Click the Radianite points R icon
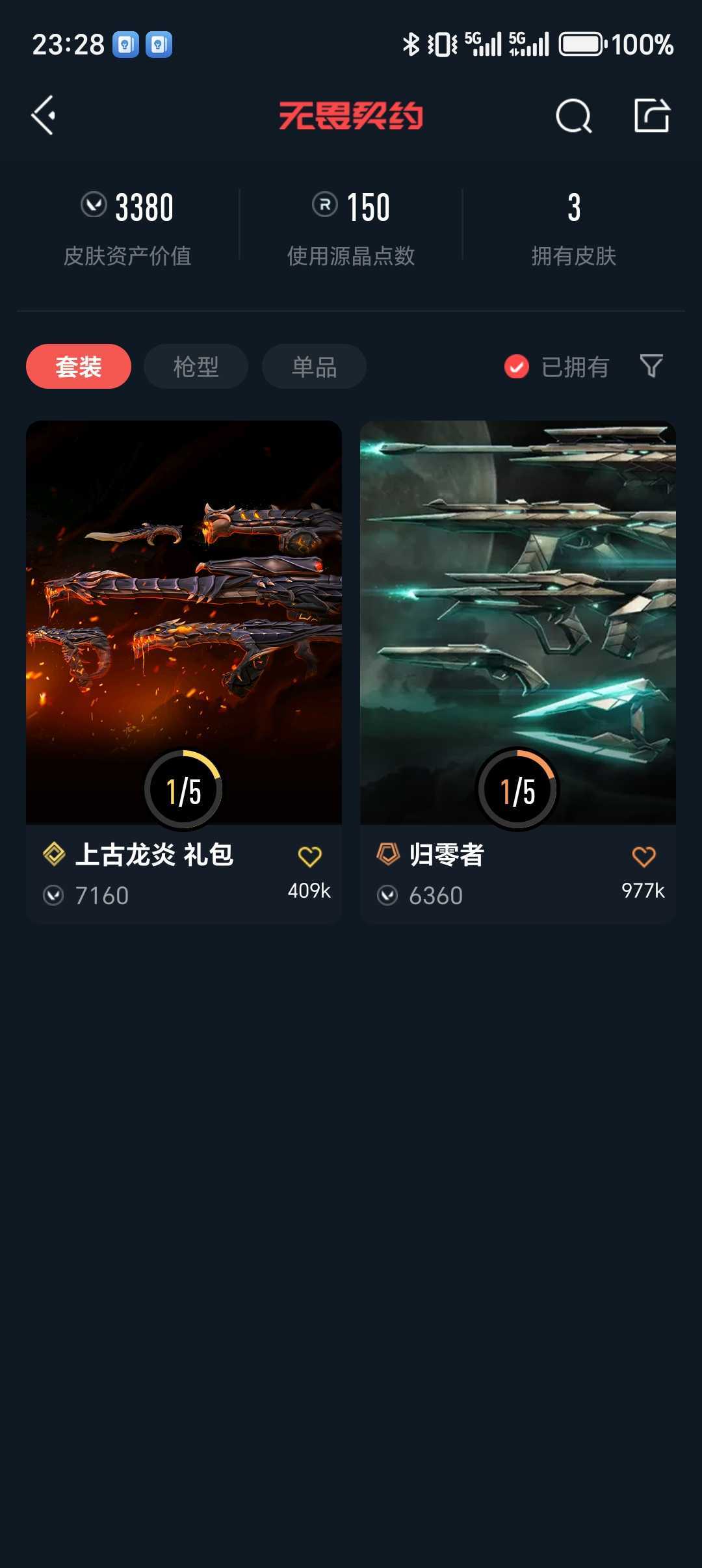Screen dimensions: 702x1568 pos(324,207)
